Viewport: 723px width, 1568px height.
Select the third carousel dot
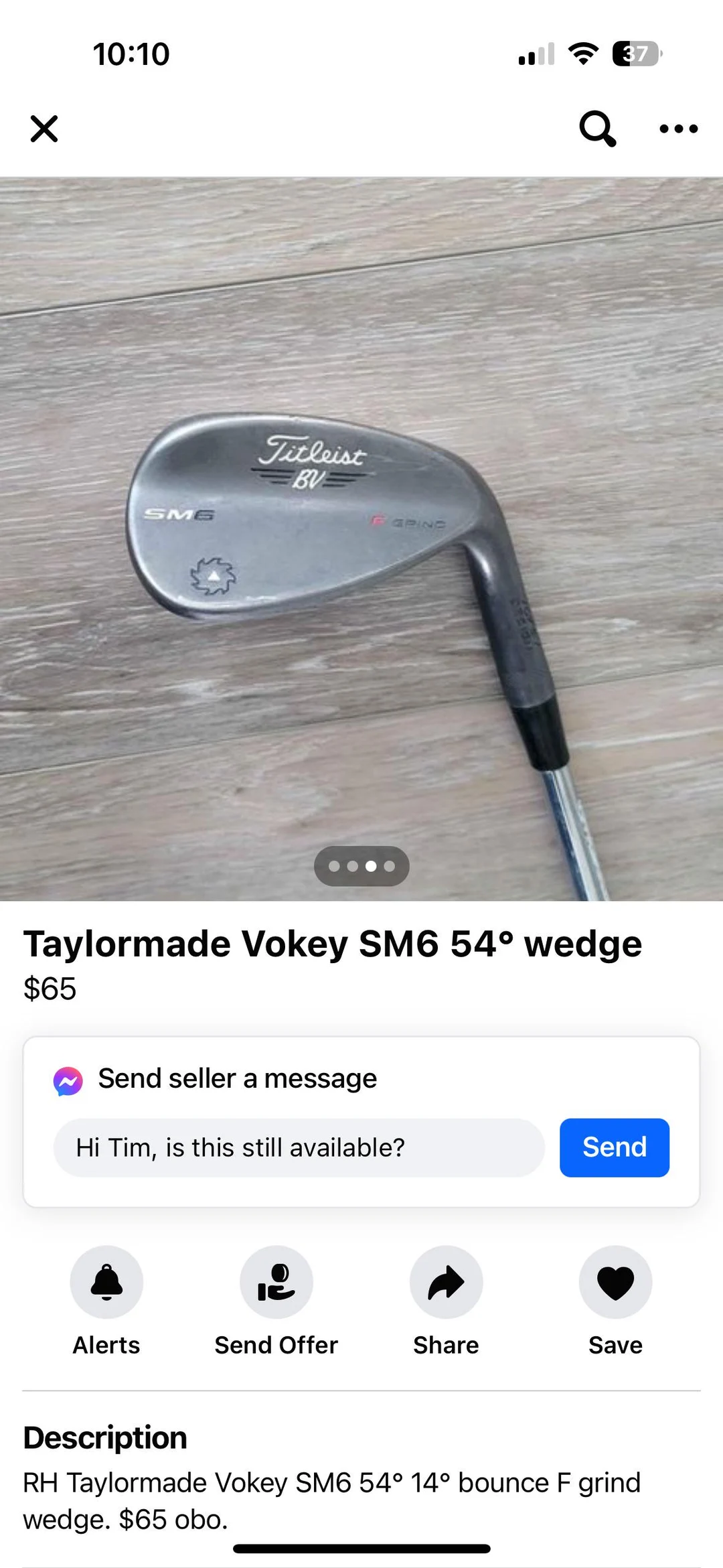(x=370, y=865)
